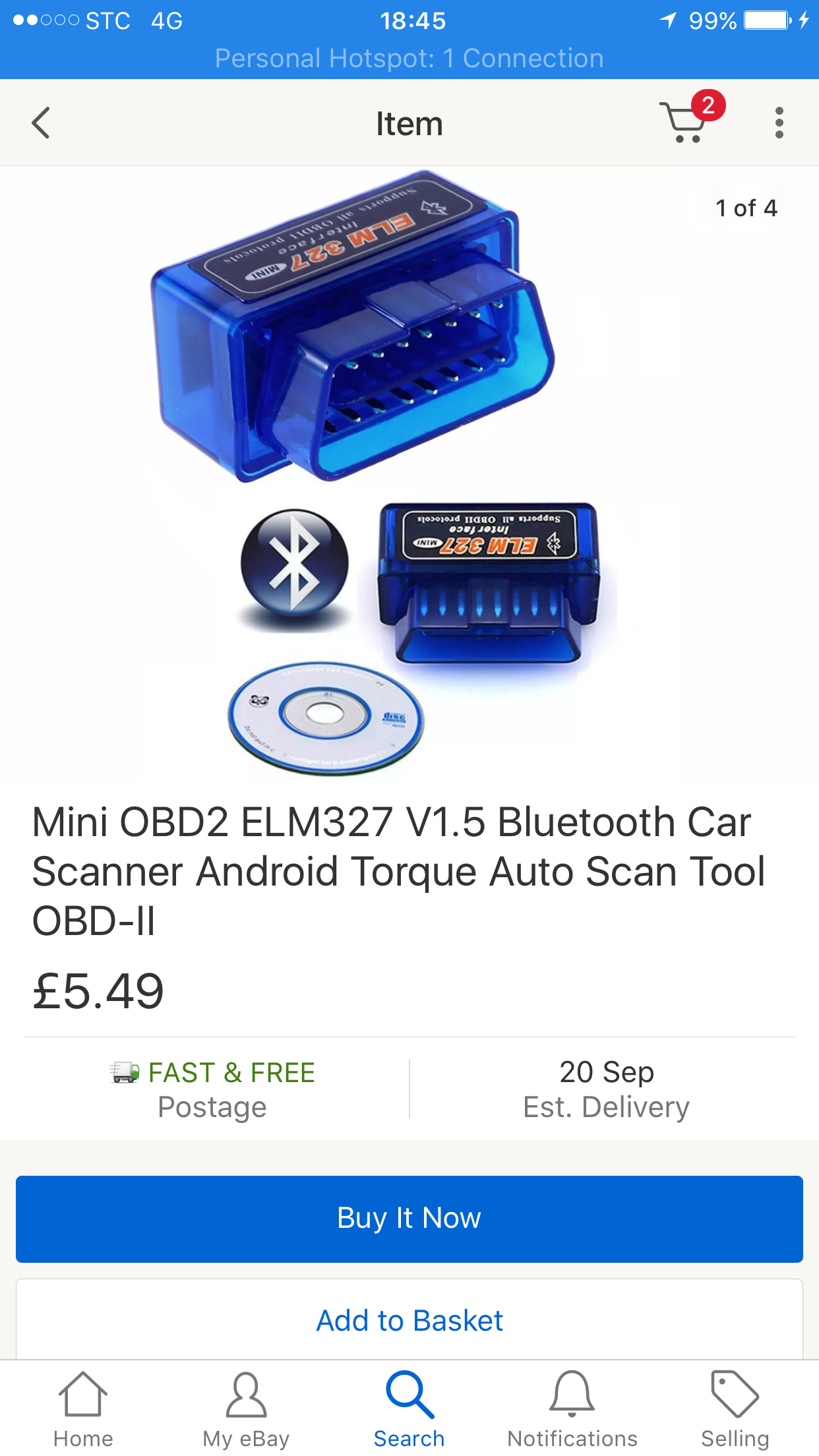Open the OBD2 scanner product photo
This screenshot has height=1456, width=819.
point(409,473)
